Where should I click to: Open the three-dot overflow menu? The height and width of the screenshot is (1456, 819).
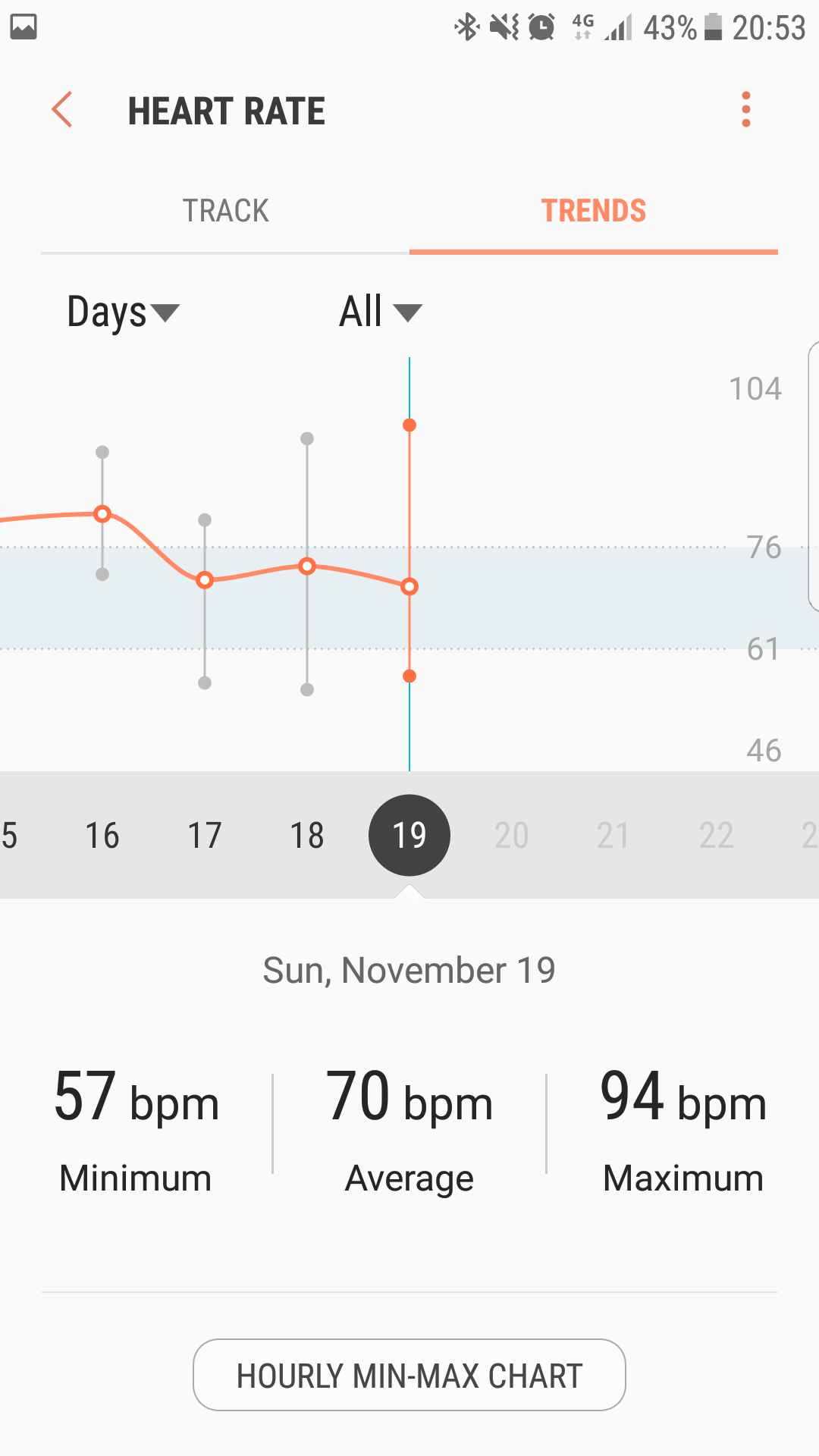(746, 110)
